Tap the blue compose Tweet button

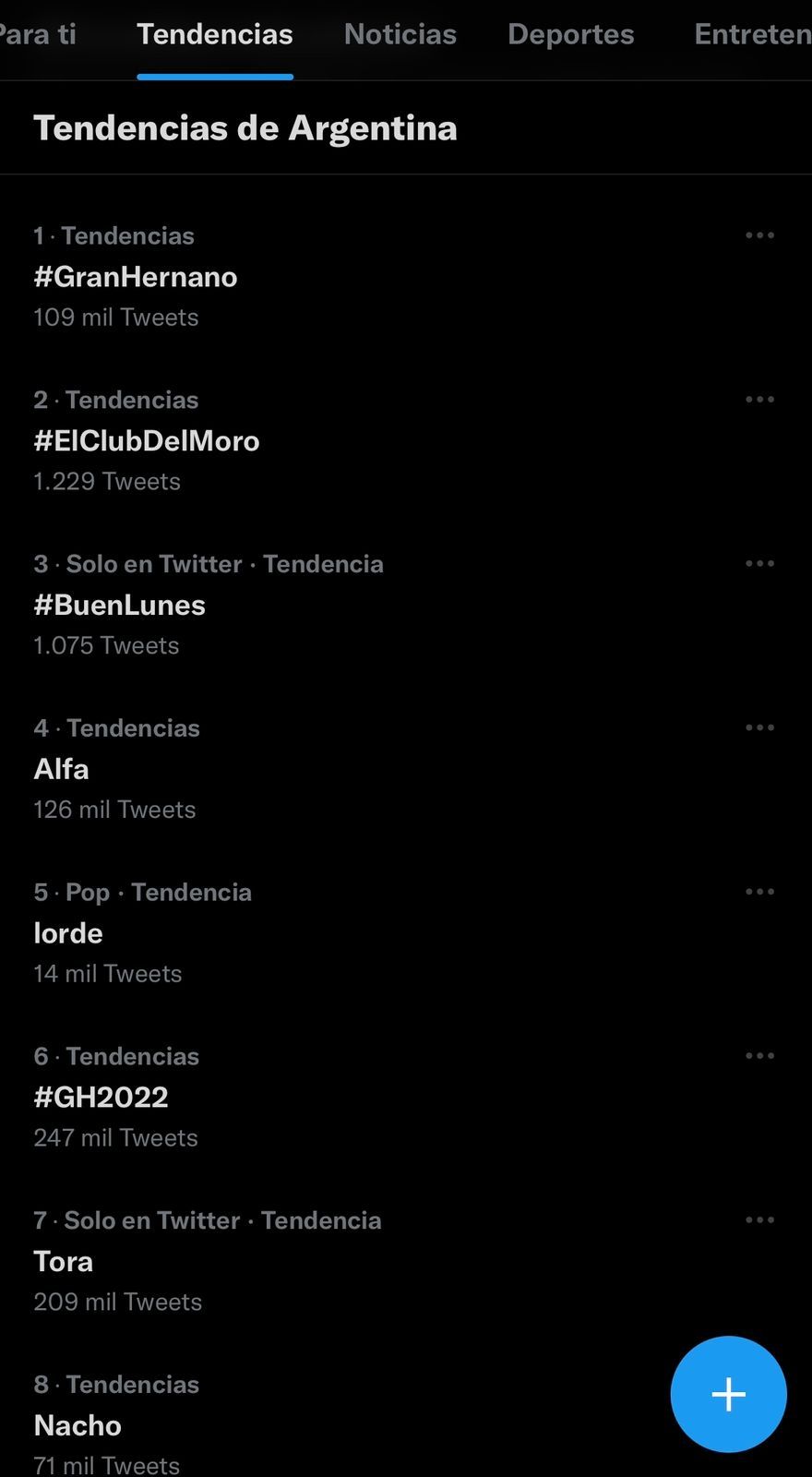click(x=728, y=1394)
